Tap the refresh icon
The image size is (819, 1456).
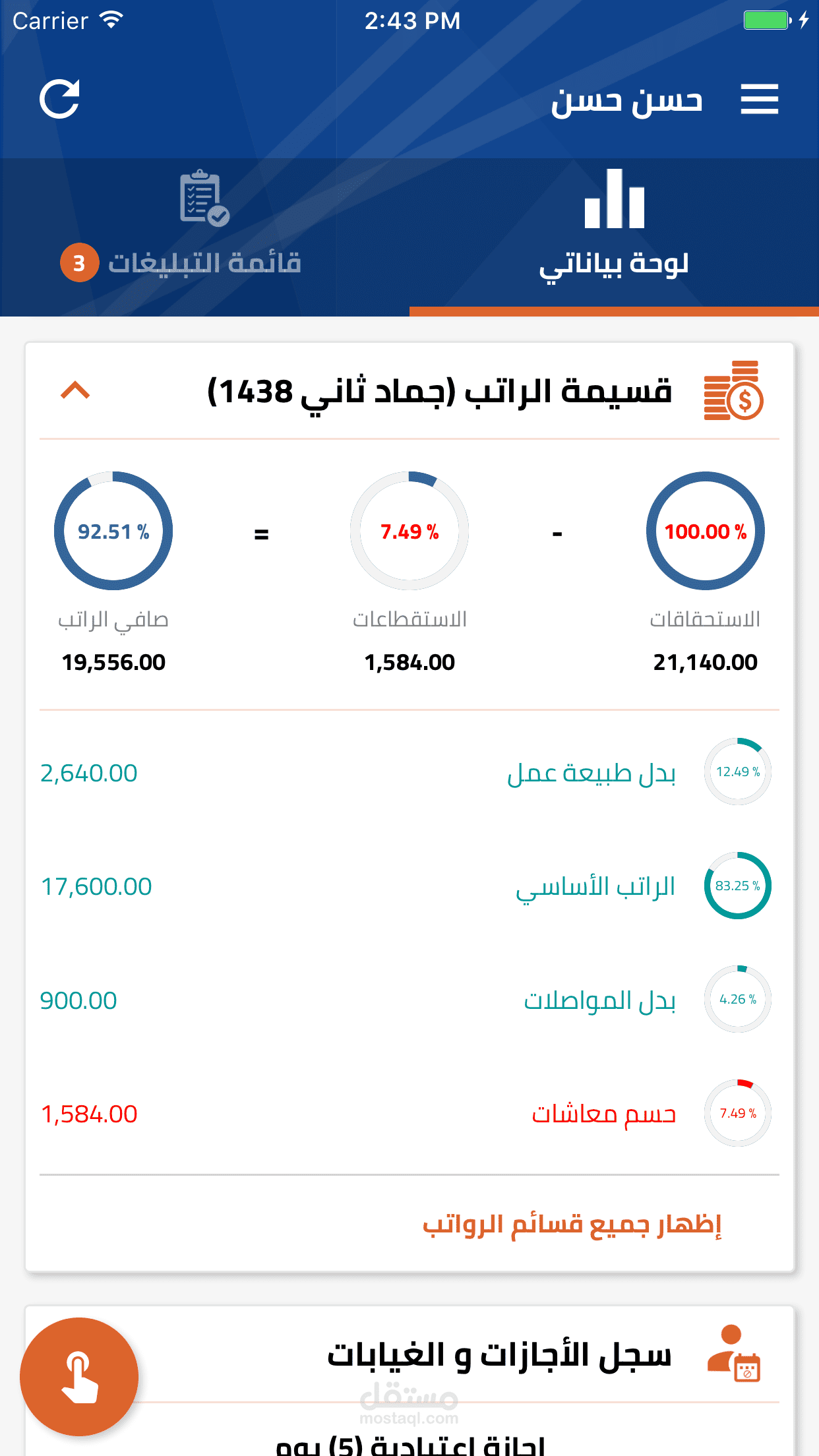59,100
